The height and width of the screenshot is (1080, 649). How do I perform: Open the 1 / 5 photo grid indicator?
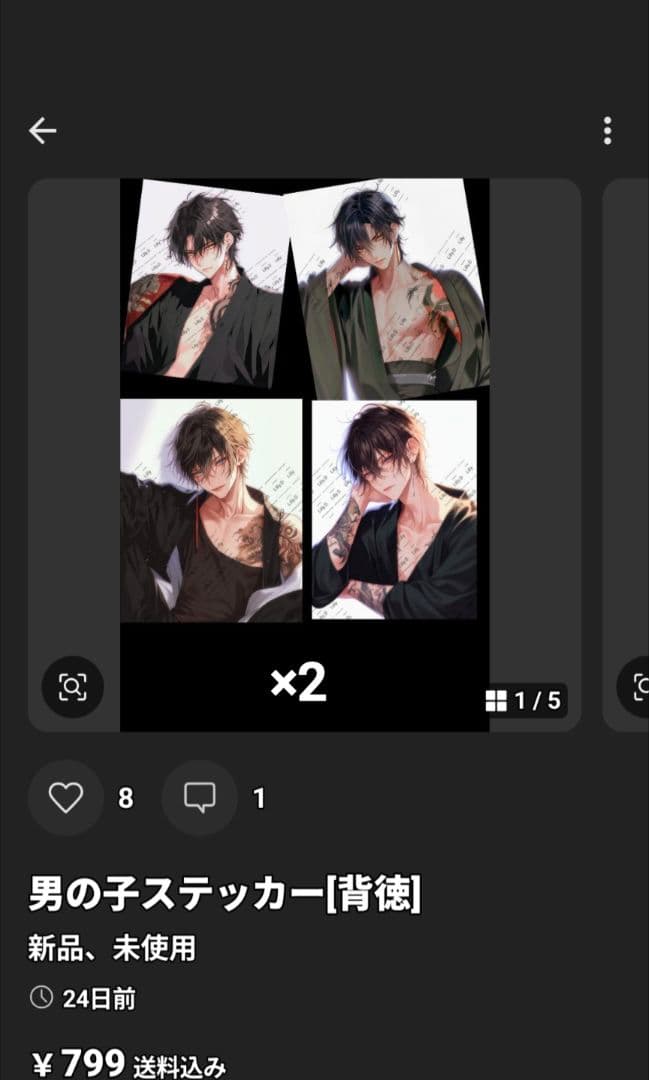[523, 701]
